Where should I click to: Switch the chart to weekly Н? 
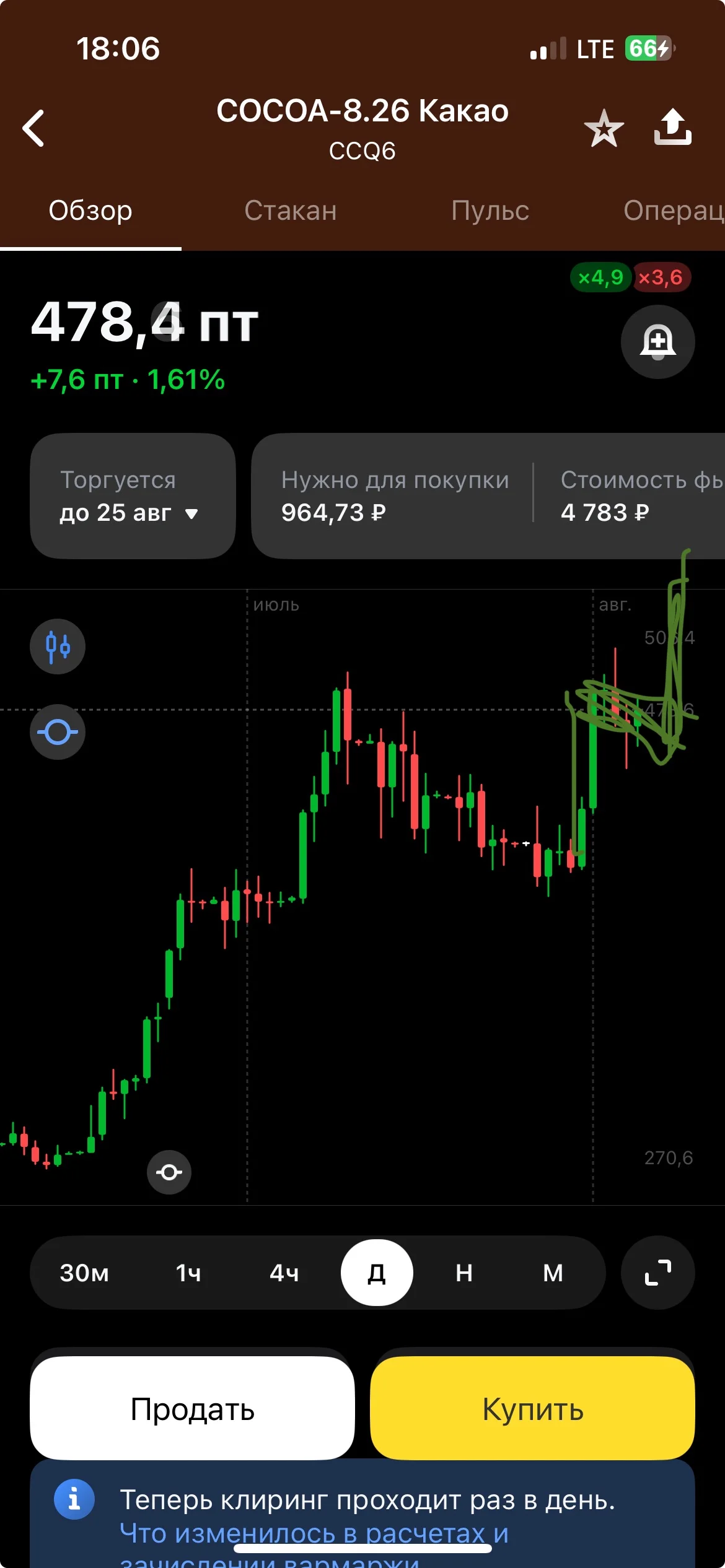[464, 1273]
